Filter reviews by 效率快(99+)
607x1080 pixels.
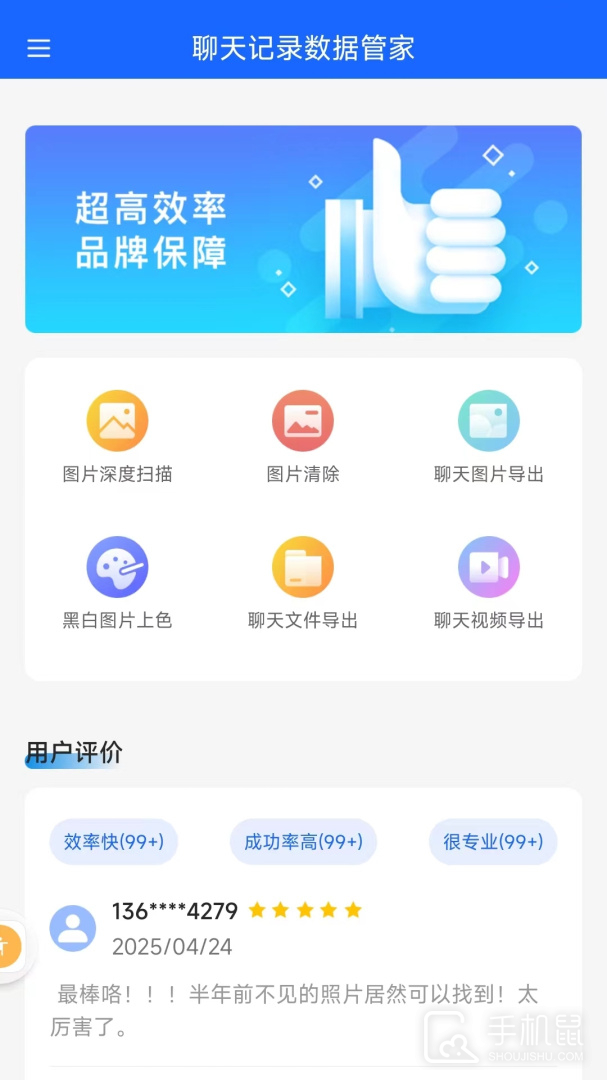113,842
